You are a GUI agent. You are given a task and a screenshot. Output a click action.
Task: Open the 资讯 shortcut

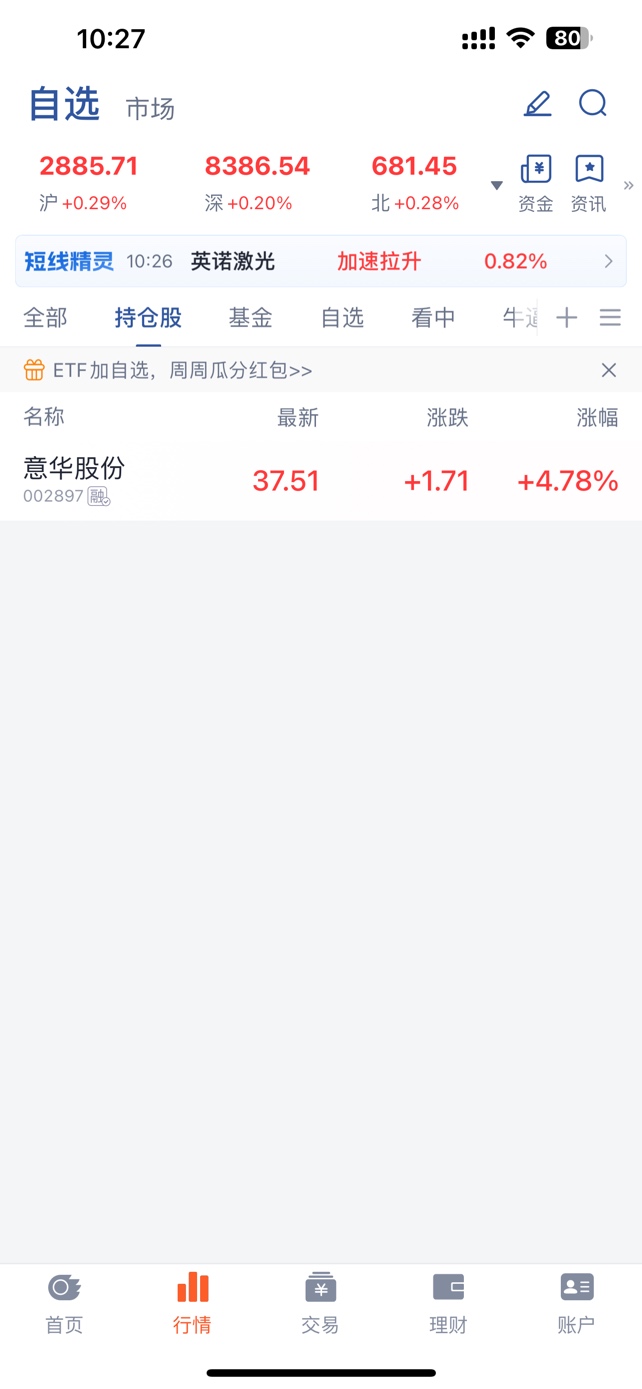point(588,184)
